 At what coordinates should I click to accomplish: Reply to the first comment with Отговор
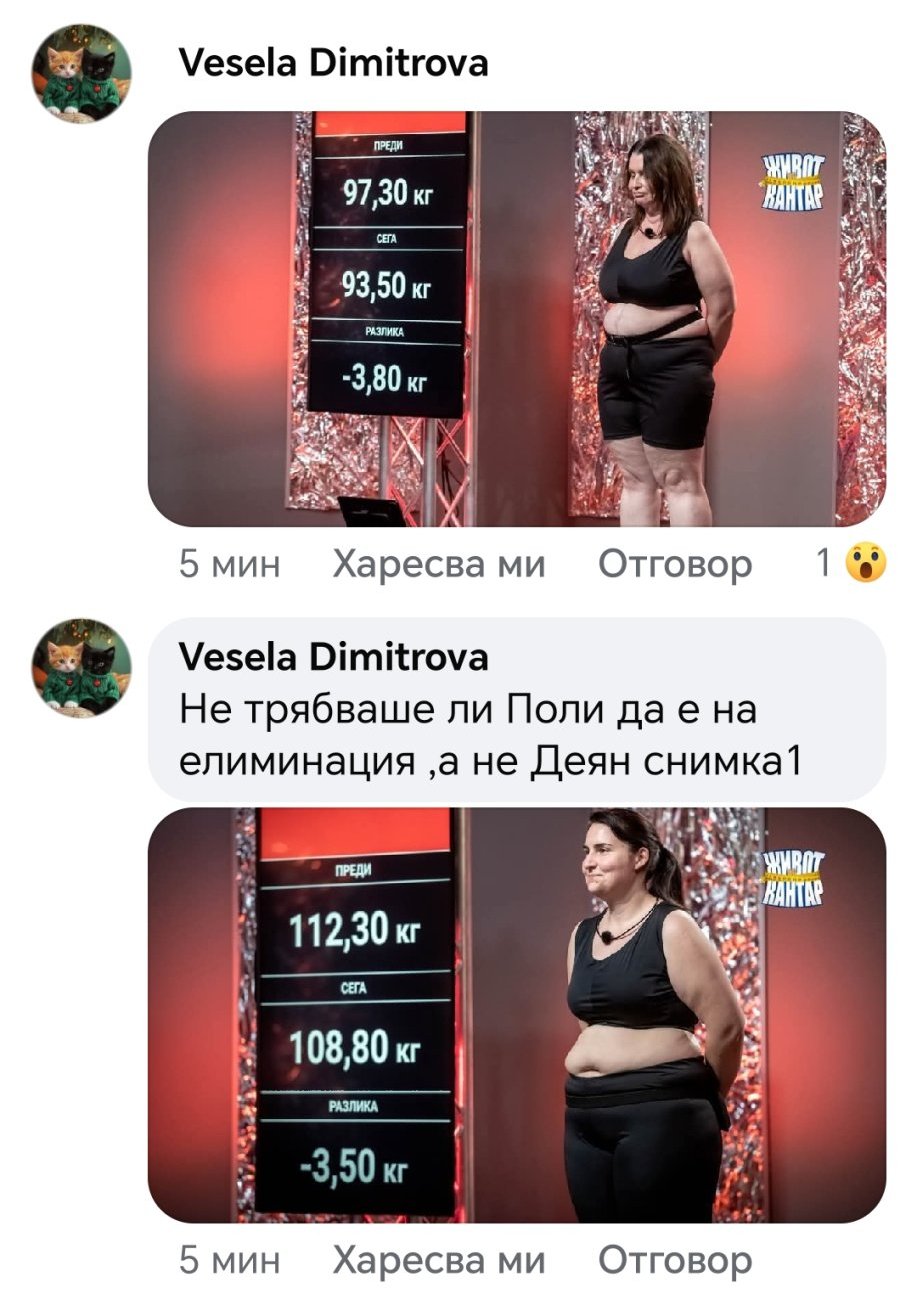[x=674, y=565]
